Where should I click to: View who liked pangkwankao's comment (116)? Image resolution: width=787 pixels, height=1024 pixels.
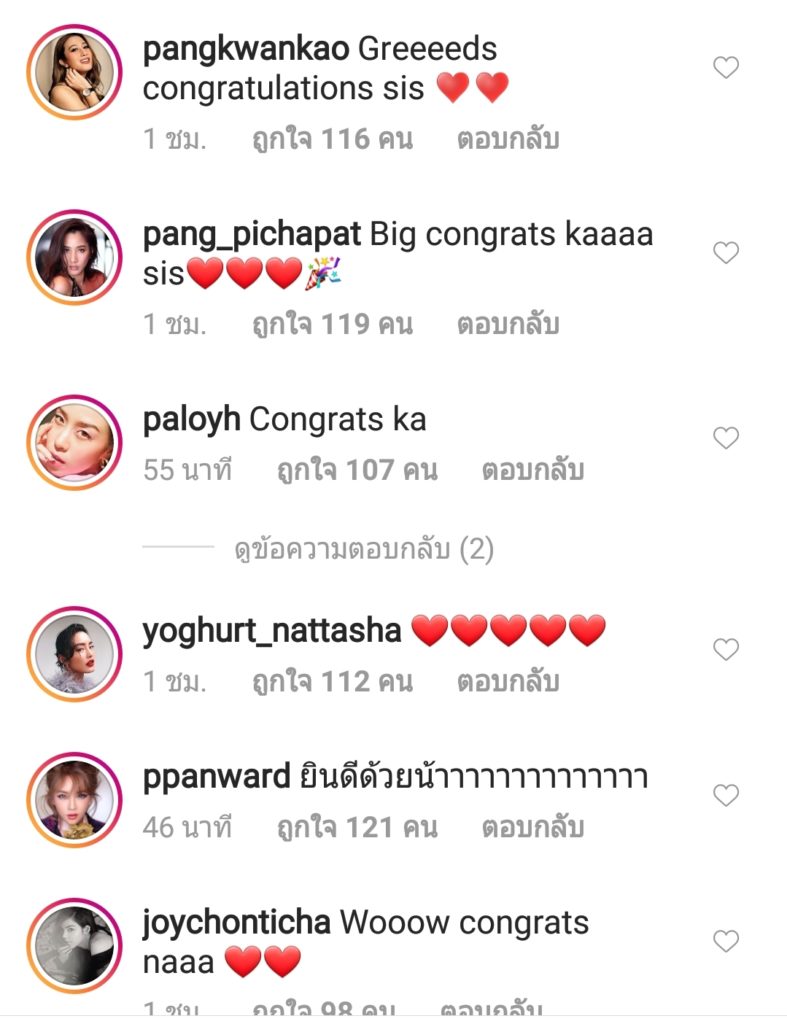point(332,139)
